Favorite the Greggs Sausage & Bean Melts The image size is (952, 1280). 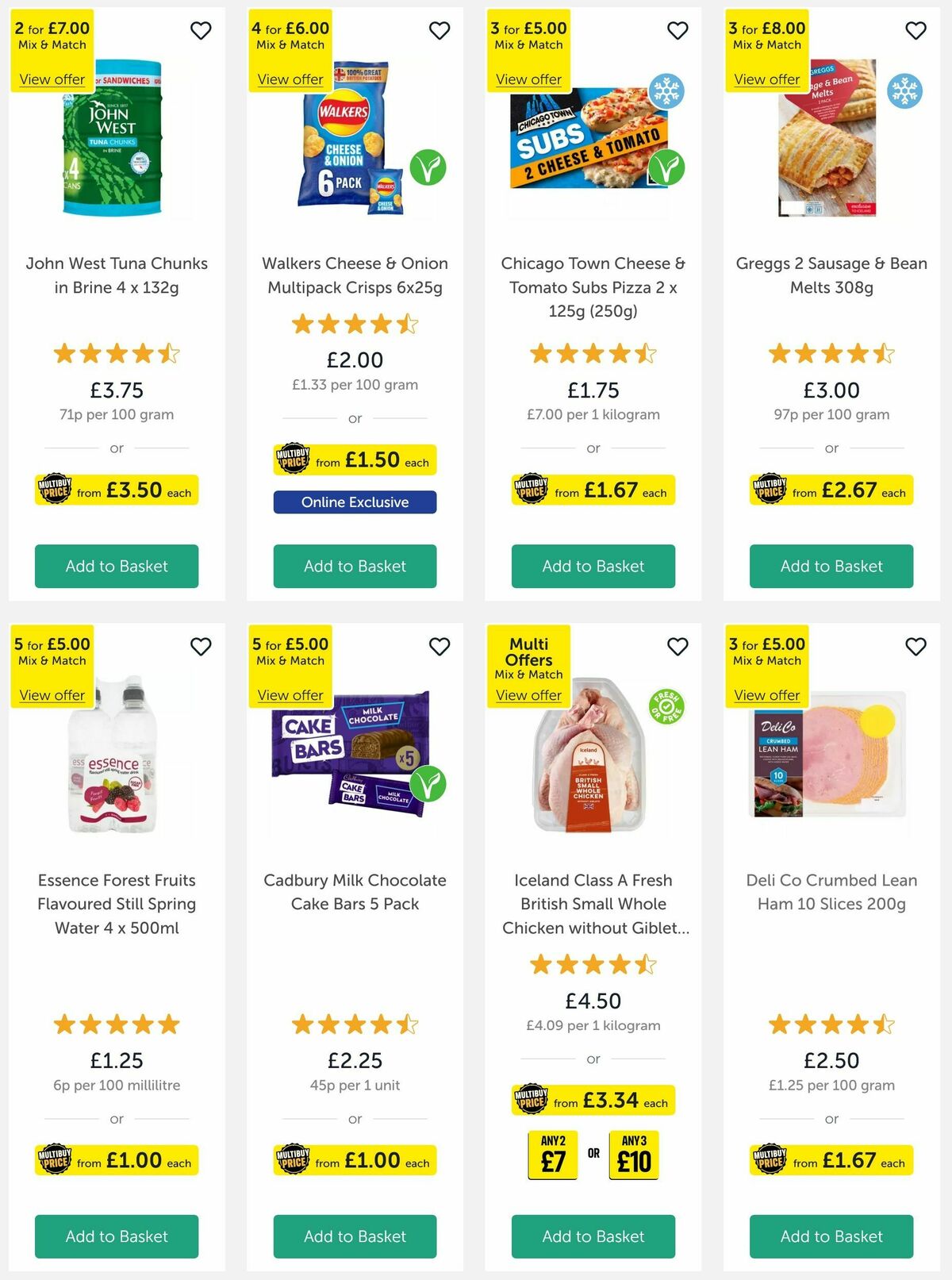(915, 30)
